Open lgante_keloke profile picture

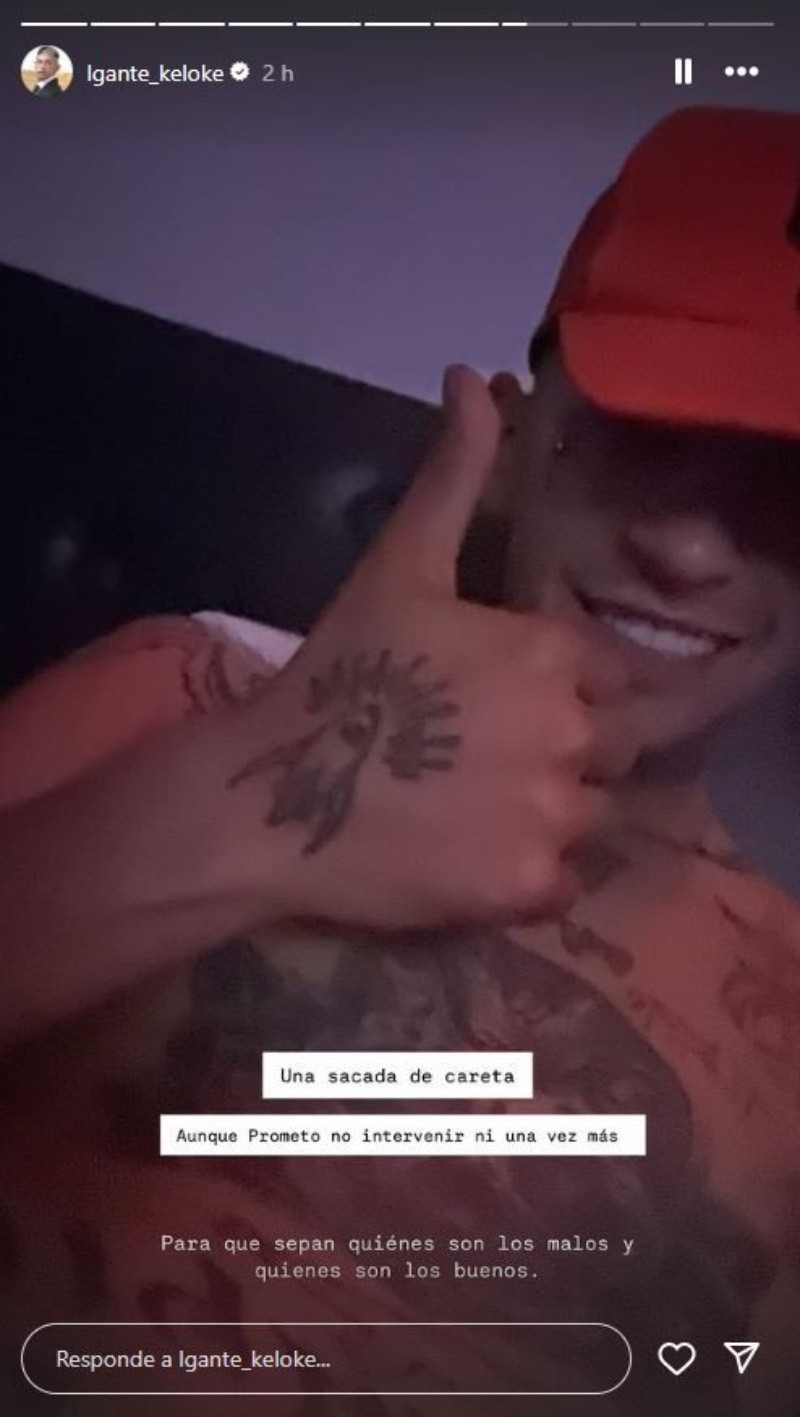click(x=46, y=72)
